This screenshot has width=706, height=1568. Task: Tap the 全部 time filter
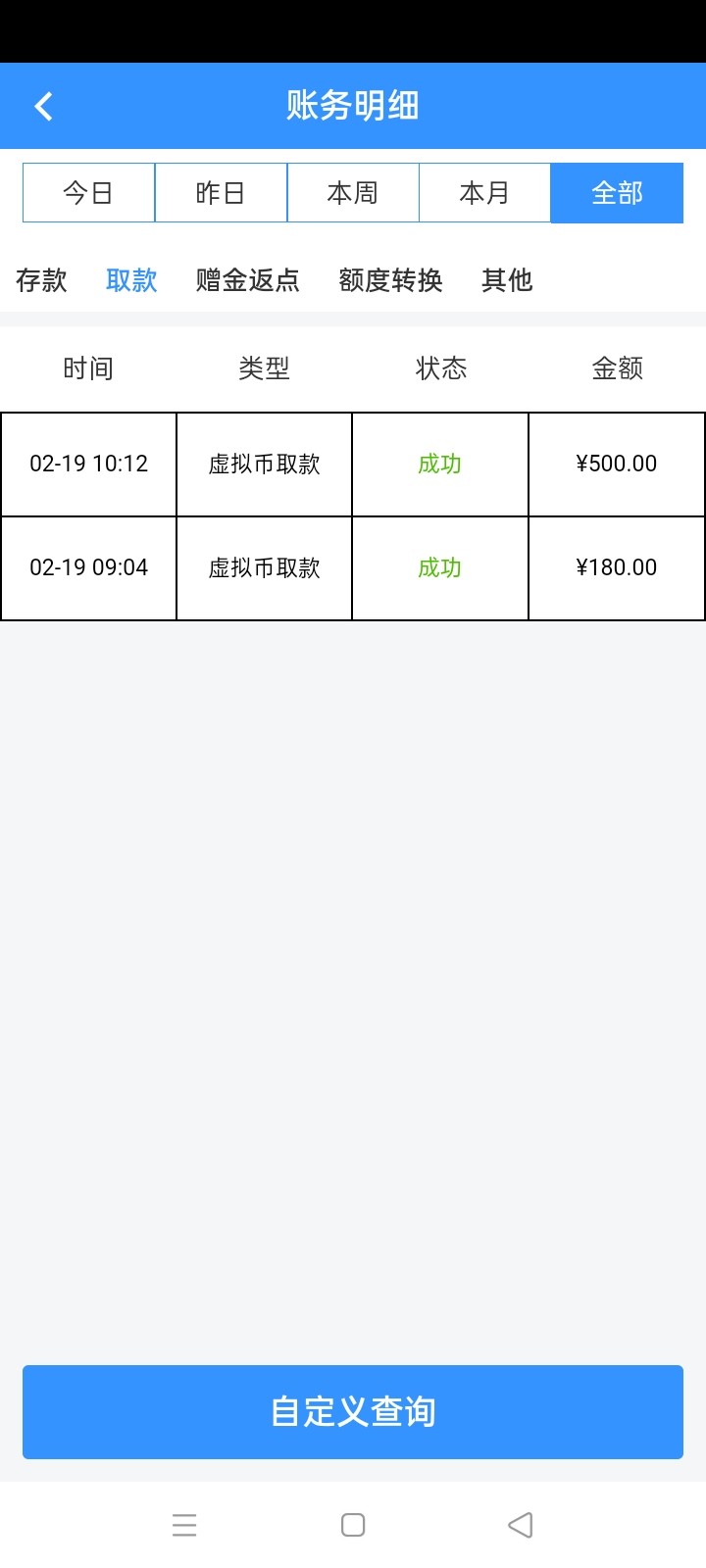[617, 193]
